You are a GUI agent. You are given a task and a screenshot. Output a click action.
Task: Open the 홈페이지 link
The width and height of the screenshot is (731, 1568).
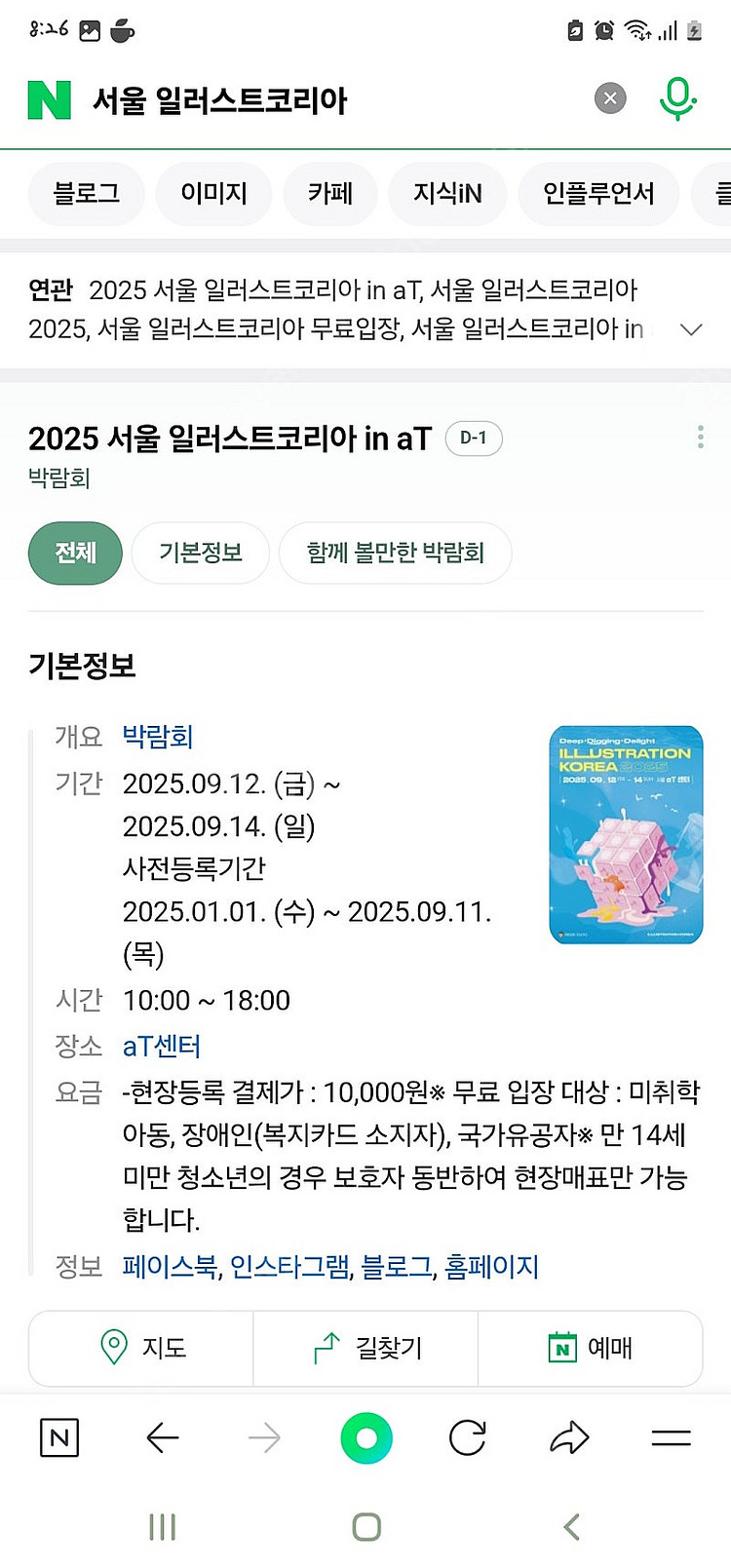491,1266
